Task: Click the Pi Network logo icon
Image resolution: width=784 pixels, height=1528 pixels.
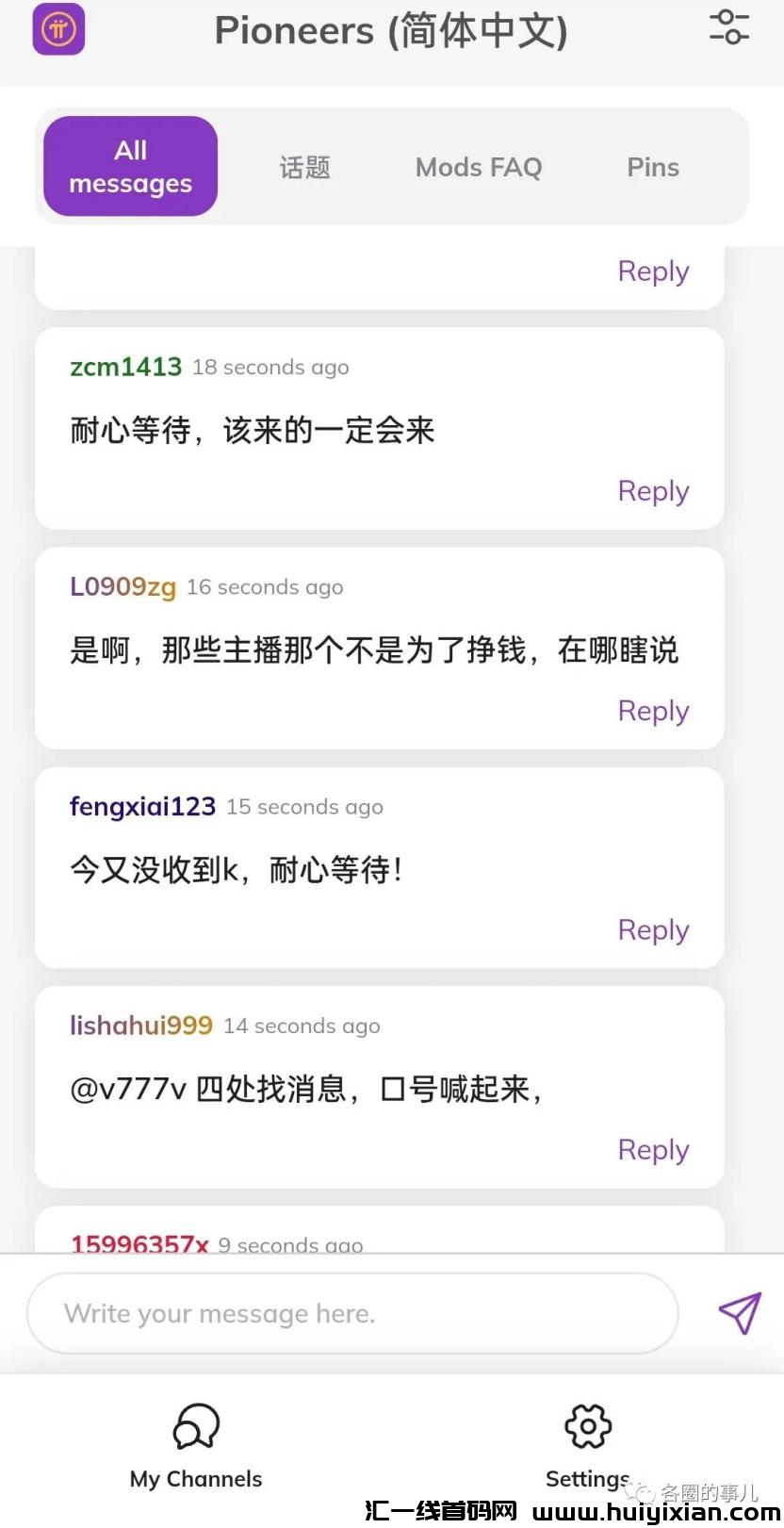Action: (57, 29)
